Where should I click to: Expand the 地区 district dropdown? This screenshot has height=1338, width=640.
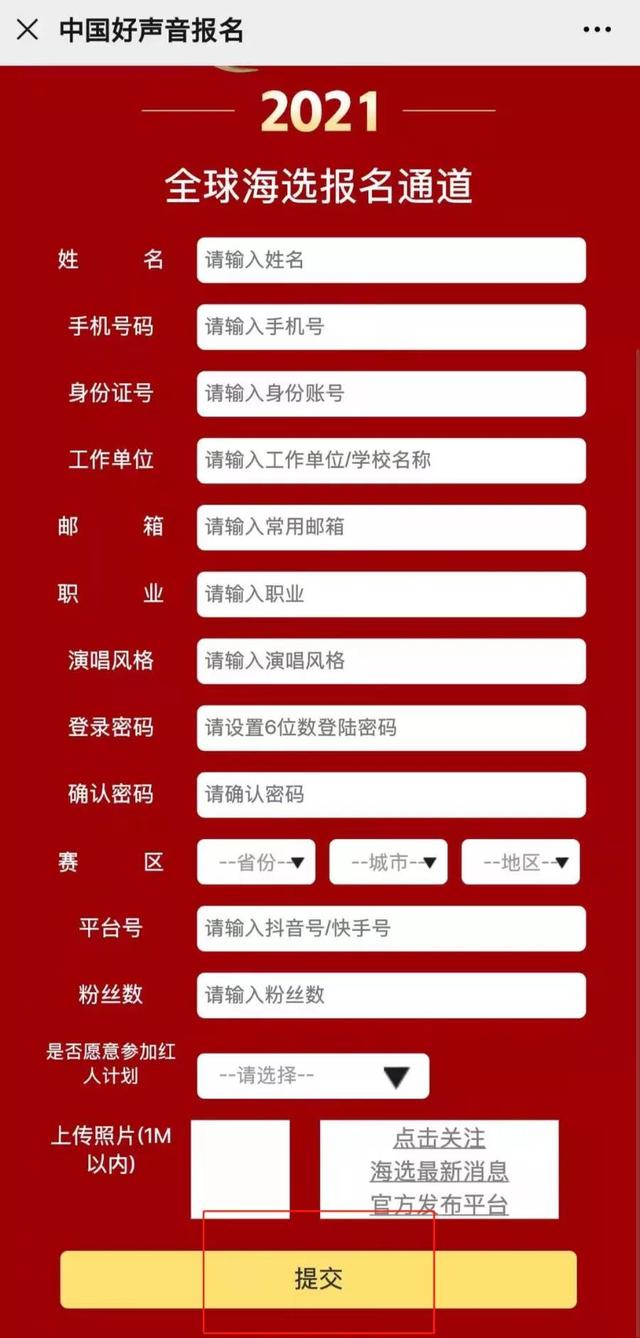coord(520,862)
